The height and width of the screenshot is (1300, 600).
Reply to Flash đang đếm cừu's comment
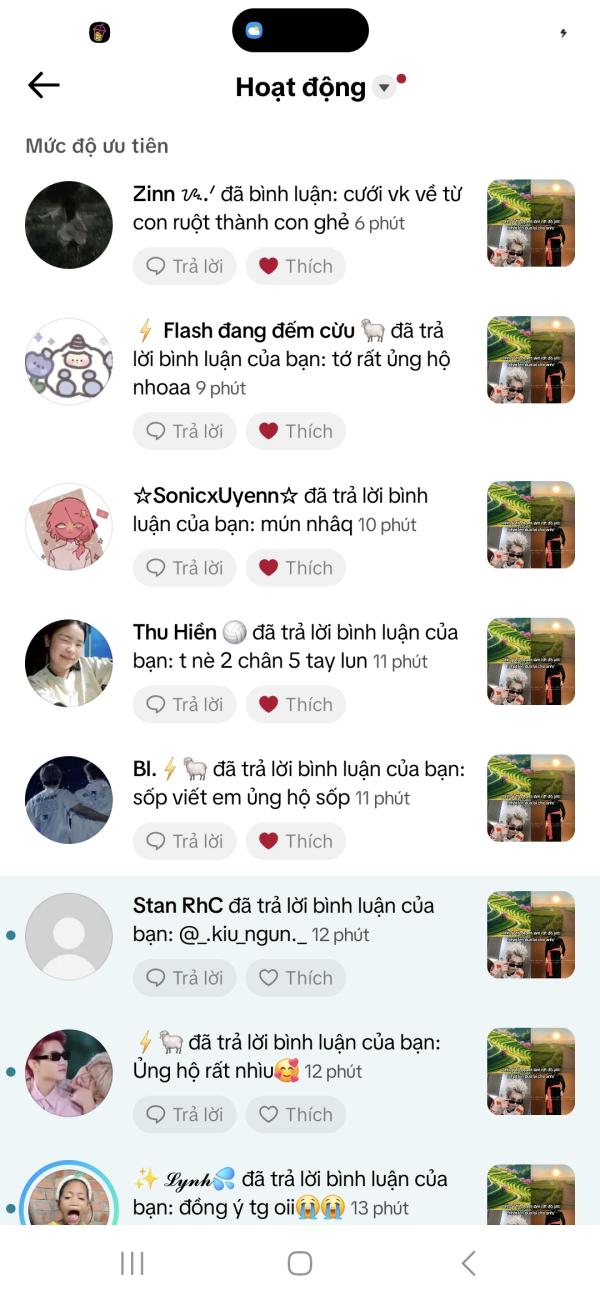[185, 431]
